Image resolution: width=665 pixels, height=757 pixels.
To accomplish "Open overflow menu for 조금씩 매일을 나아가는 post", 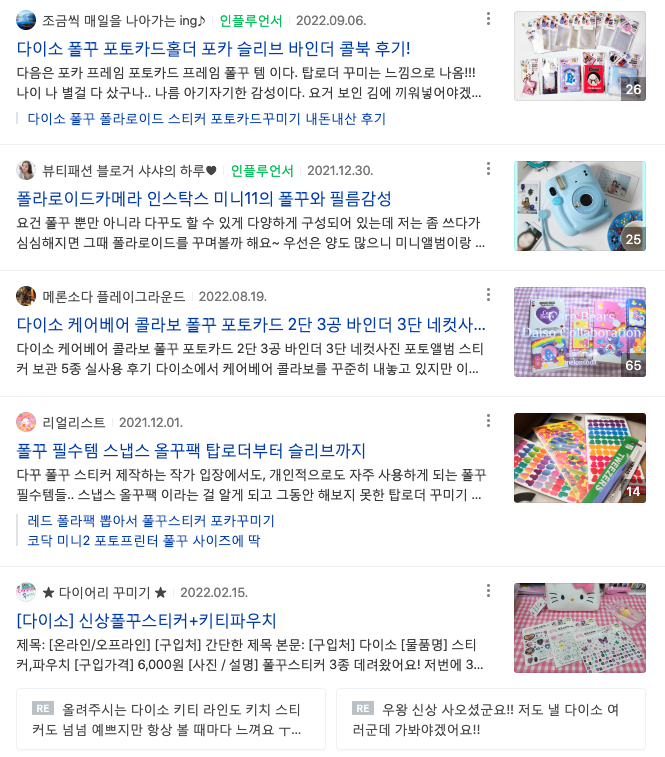I will pos(488,19).
